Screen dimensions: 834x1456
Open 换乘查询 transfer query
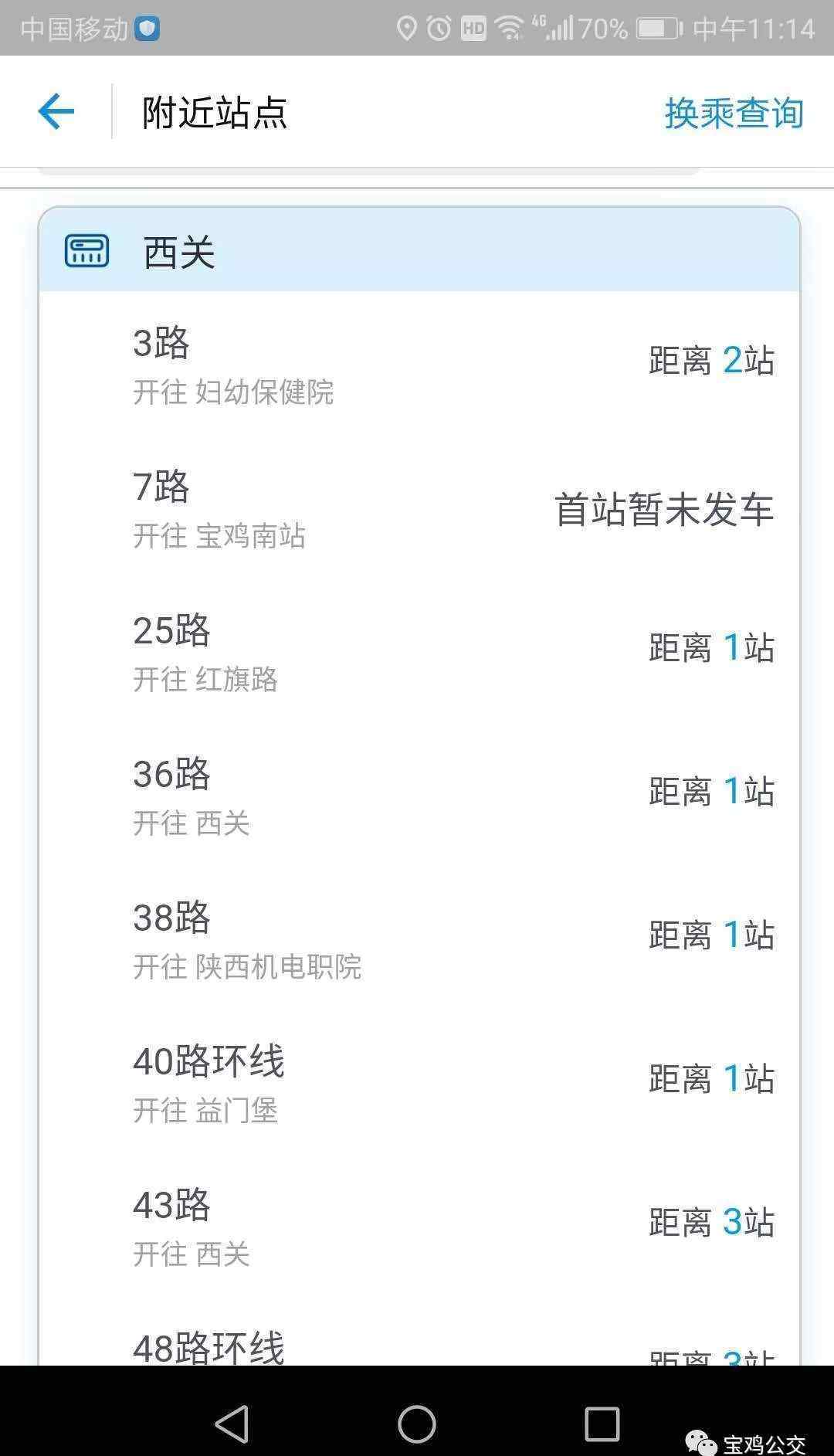[734, 113]
